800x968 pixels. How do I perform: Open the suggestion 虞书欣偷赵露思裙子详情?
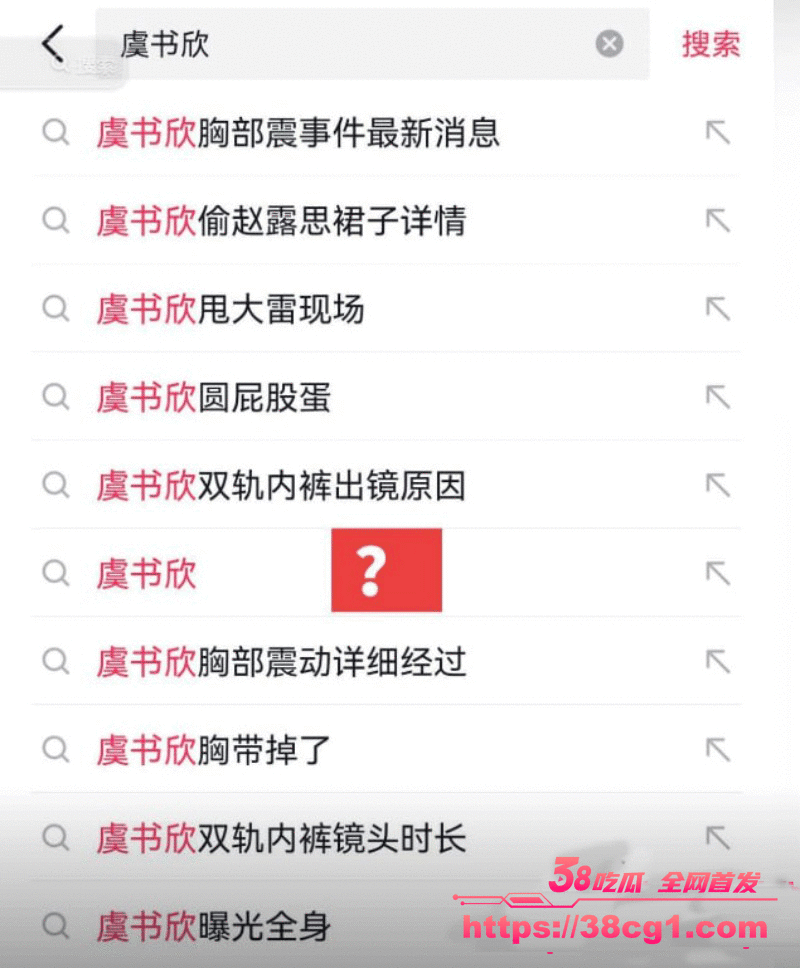(281, 221)
